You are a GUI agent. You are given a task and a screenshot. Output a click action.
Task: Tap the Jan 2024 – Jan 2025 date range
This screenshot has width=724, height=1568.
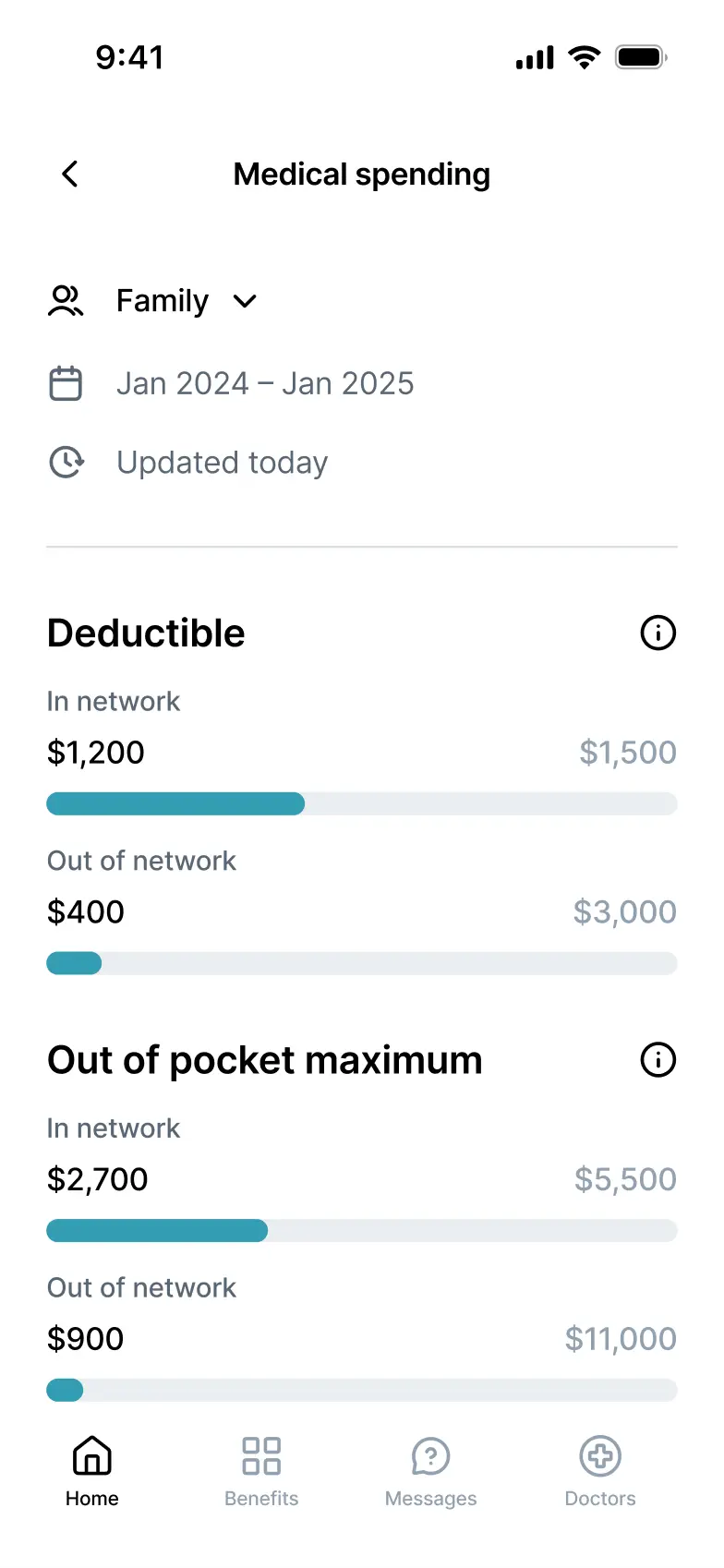click(265, 382)
